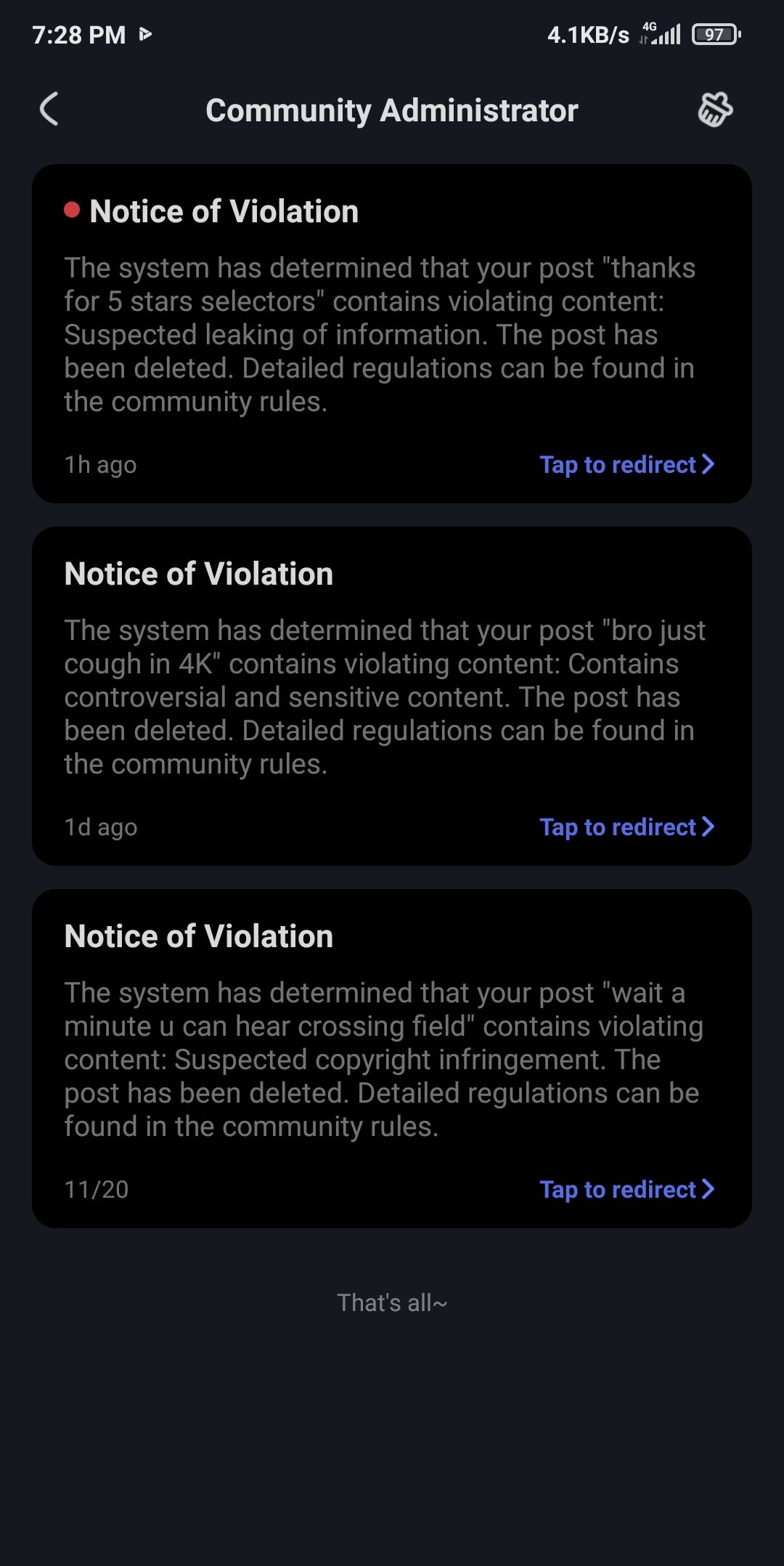Expand the redirect chevron on the 11/20 notice
This screenshot has width=784, height=1566.
(x=708, y=1189)
